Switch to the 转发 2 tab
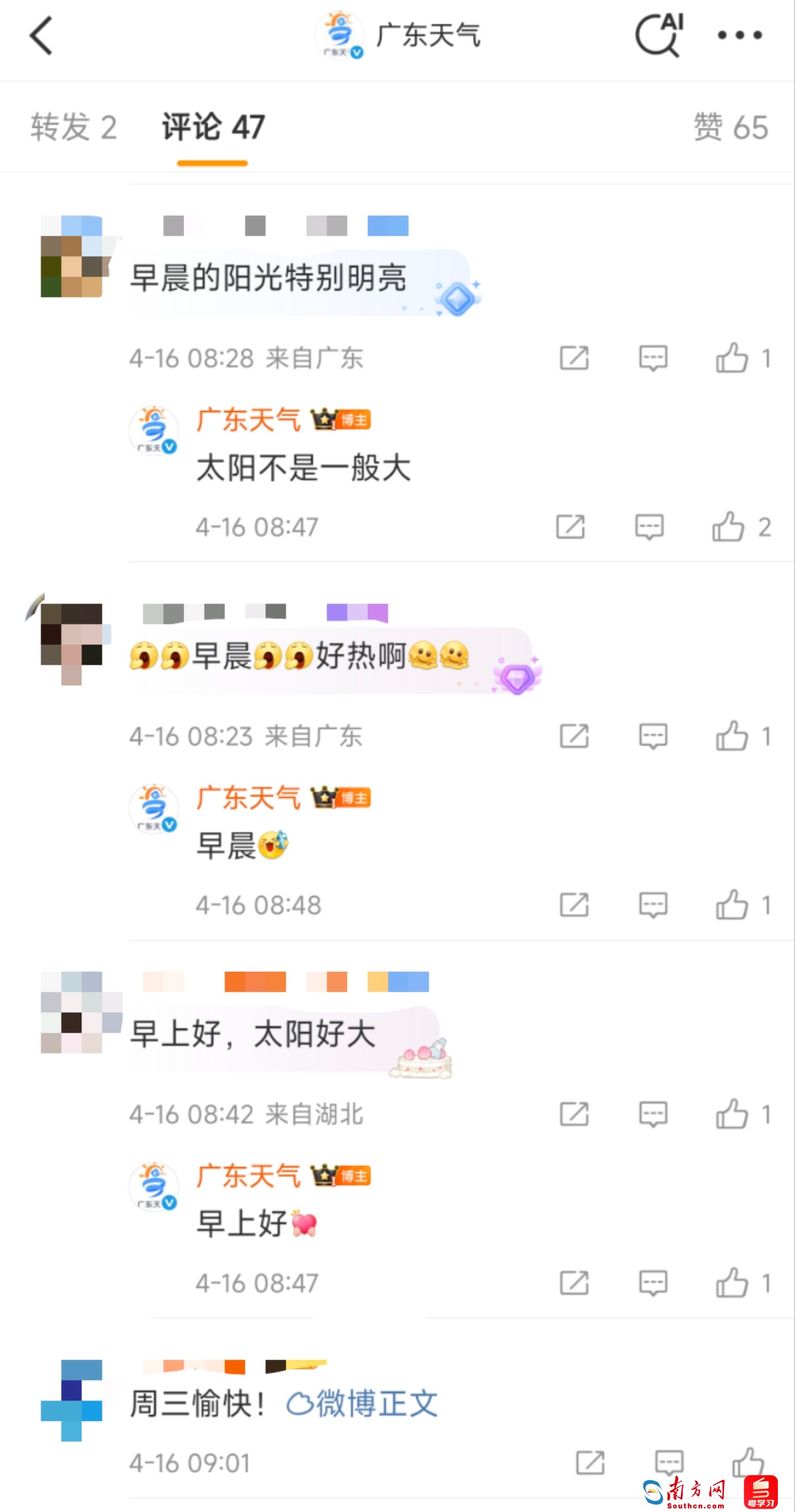This screenshot has width=795, height=1512. point(74,127)
